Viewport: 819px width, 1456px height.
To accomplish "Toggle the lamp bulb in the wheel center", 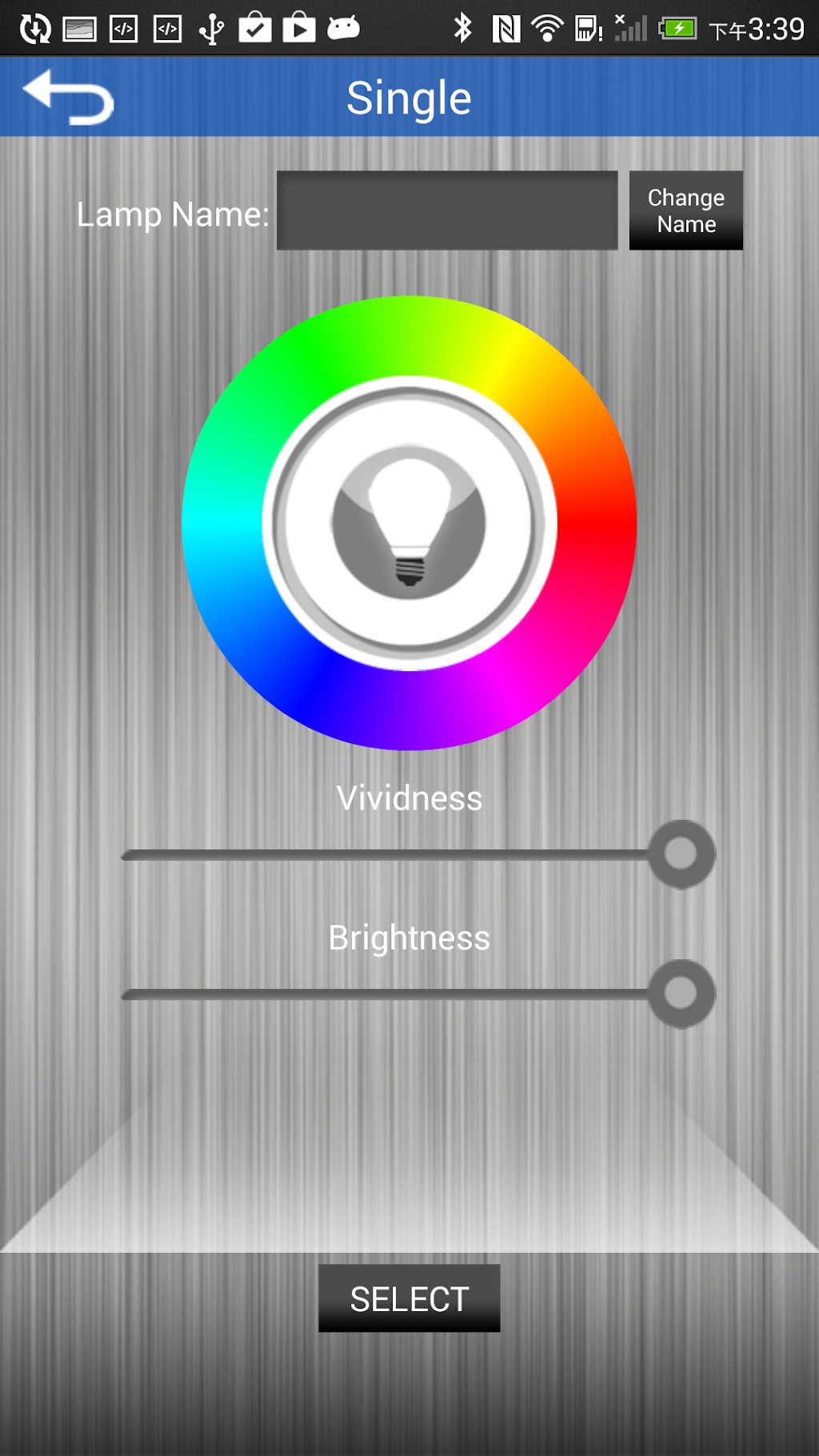I will click(x=409, y=523).
